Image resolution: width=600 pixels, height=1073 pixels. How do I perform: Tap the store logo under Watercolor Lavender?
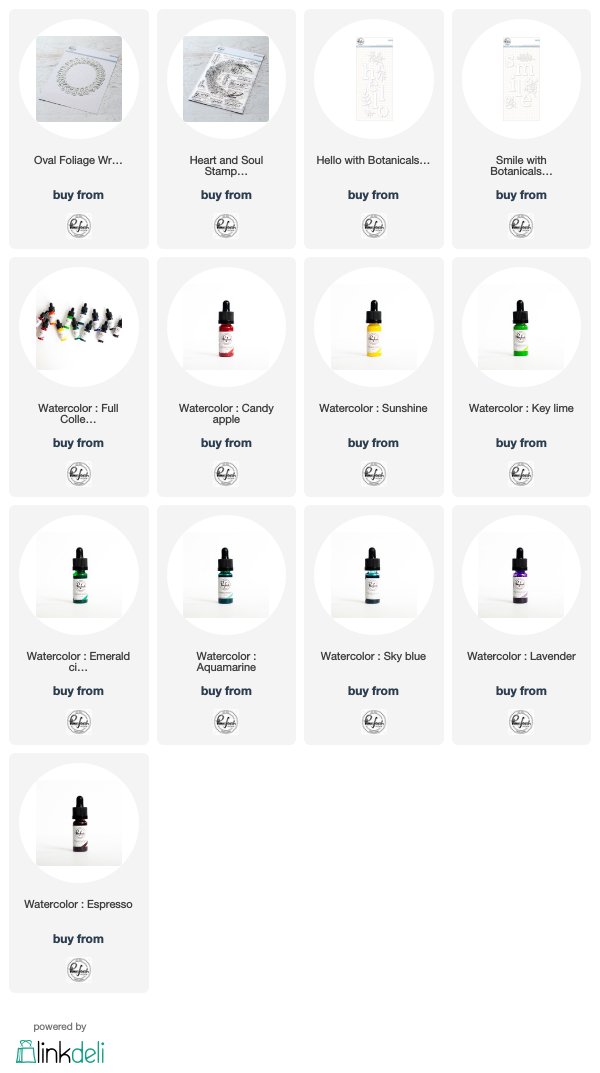click(521, 720)
